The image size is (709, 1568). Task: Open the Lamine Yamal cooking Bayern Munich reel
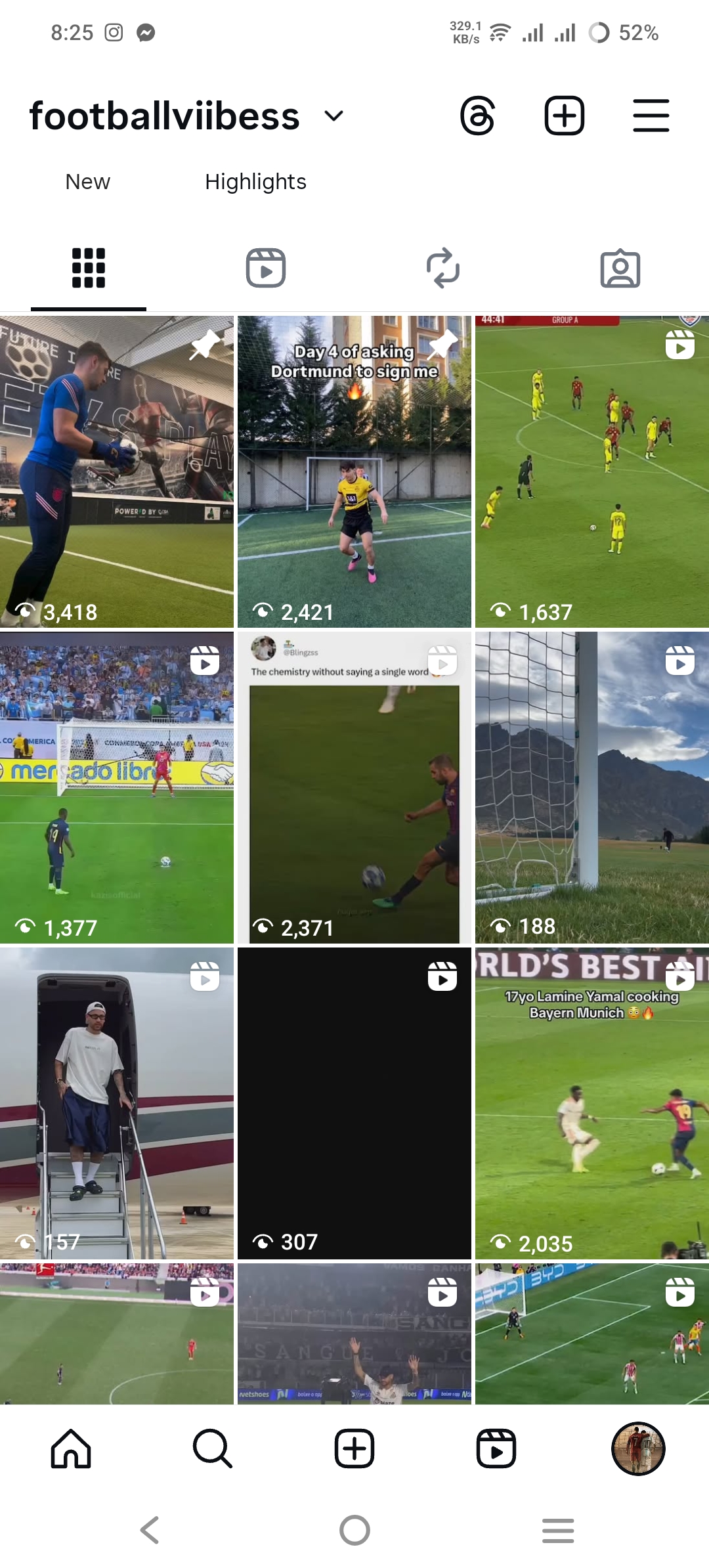(591, 1103)
